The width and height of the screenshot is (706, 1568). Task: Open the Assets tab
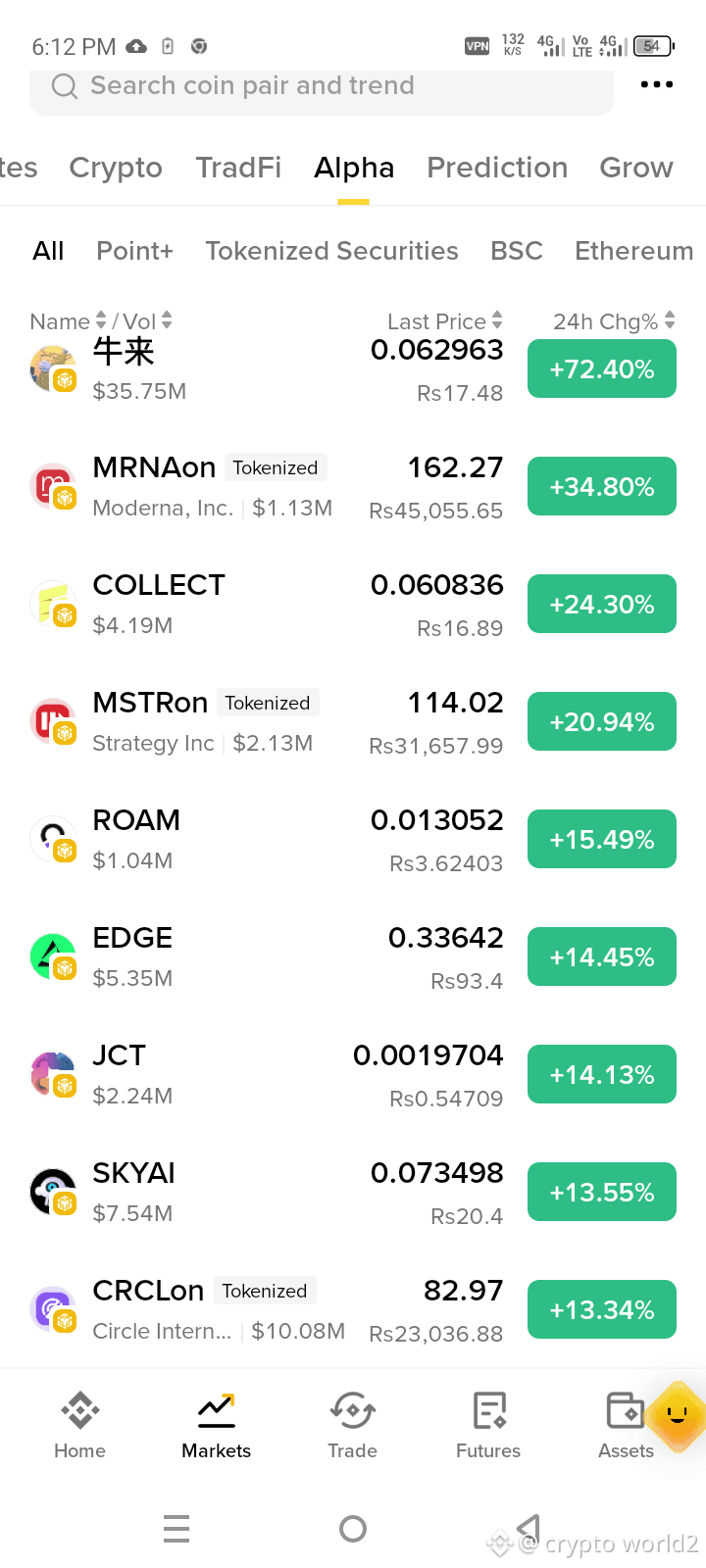[x=626, y=1426]
